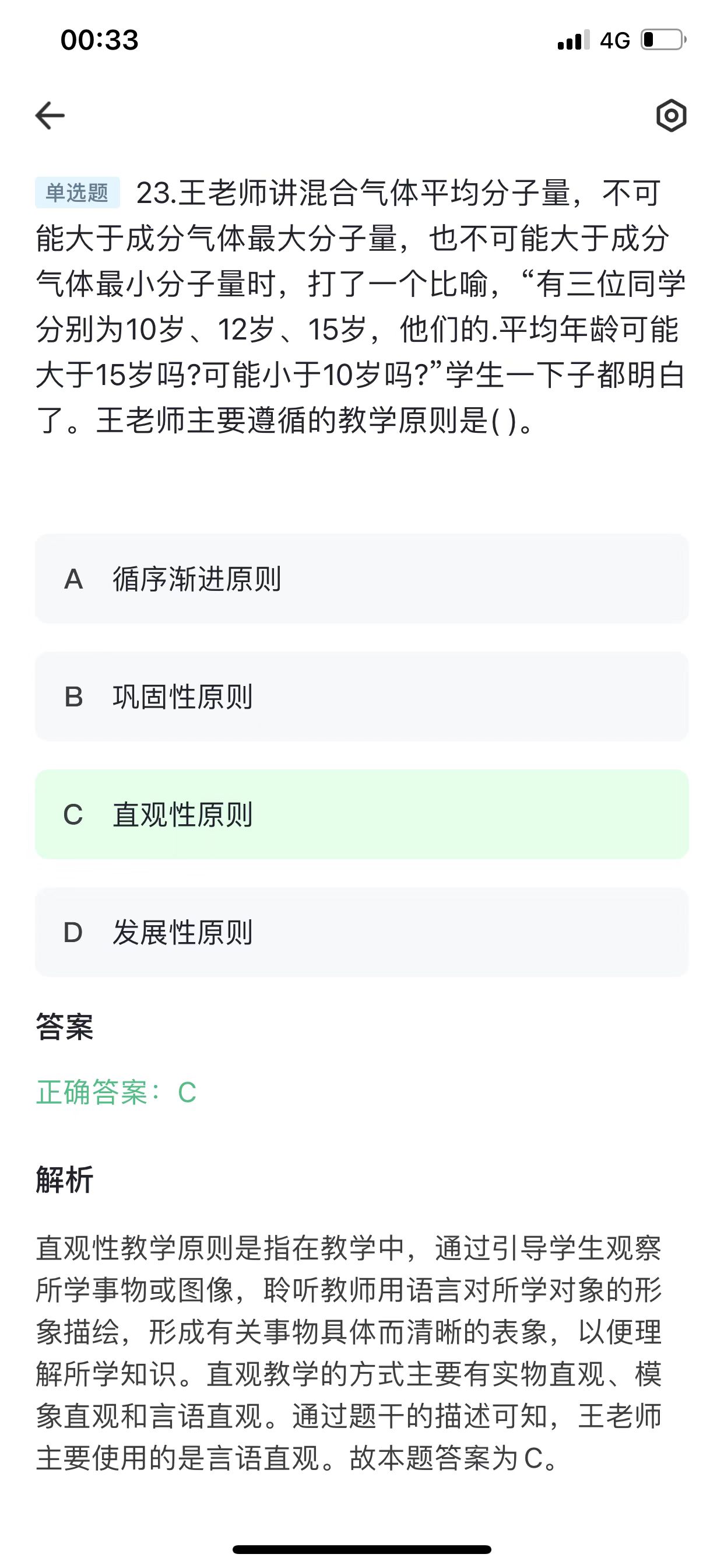Go back using the arrow icon
724x1568 pixels.
(x=50, y=116)
